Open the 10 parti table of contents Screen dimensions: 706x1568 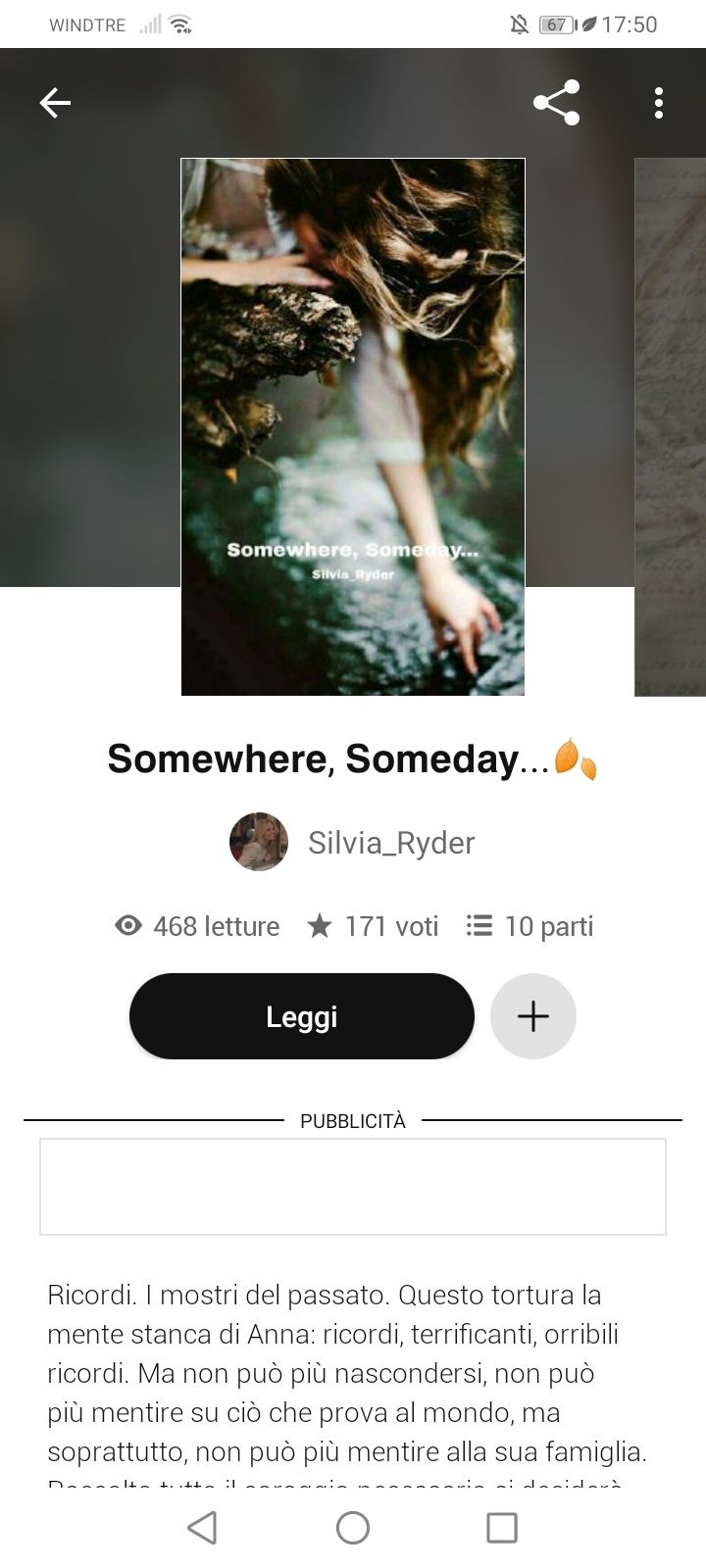tap(529, 926)
